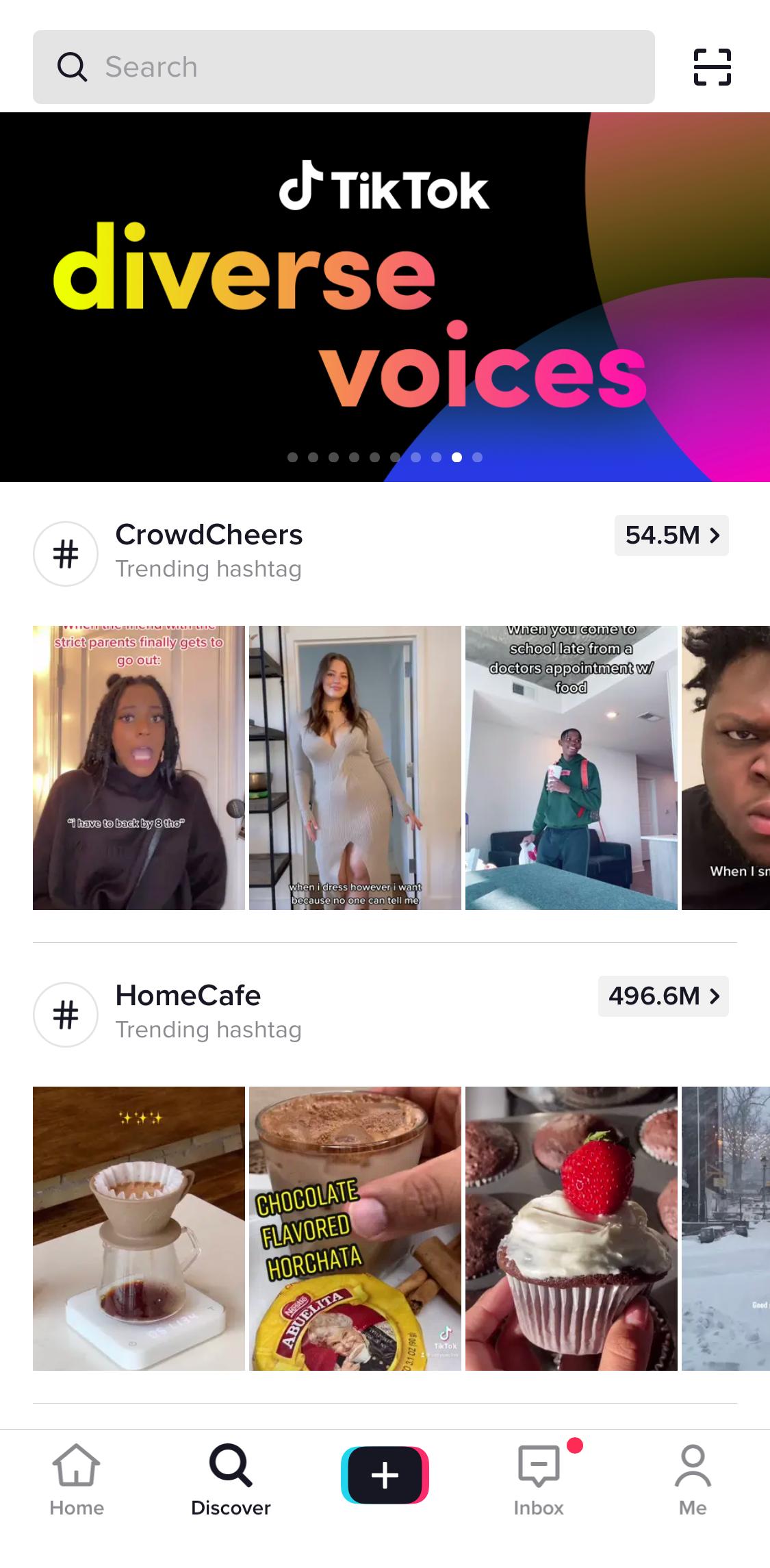
Task: Play the strict parents video
Action: 139,768
